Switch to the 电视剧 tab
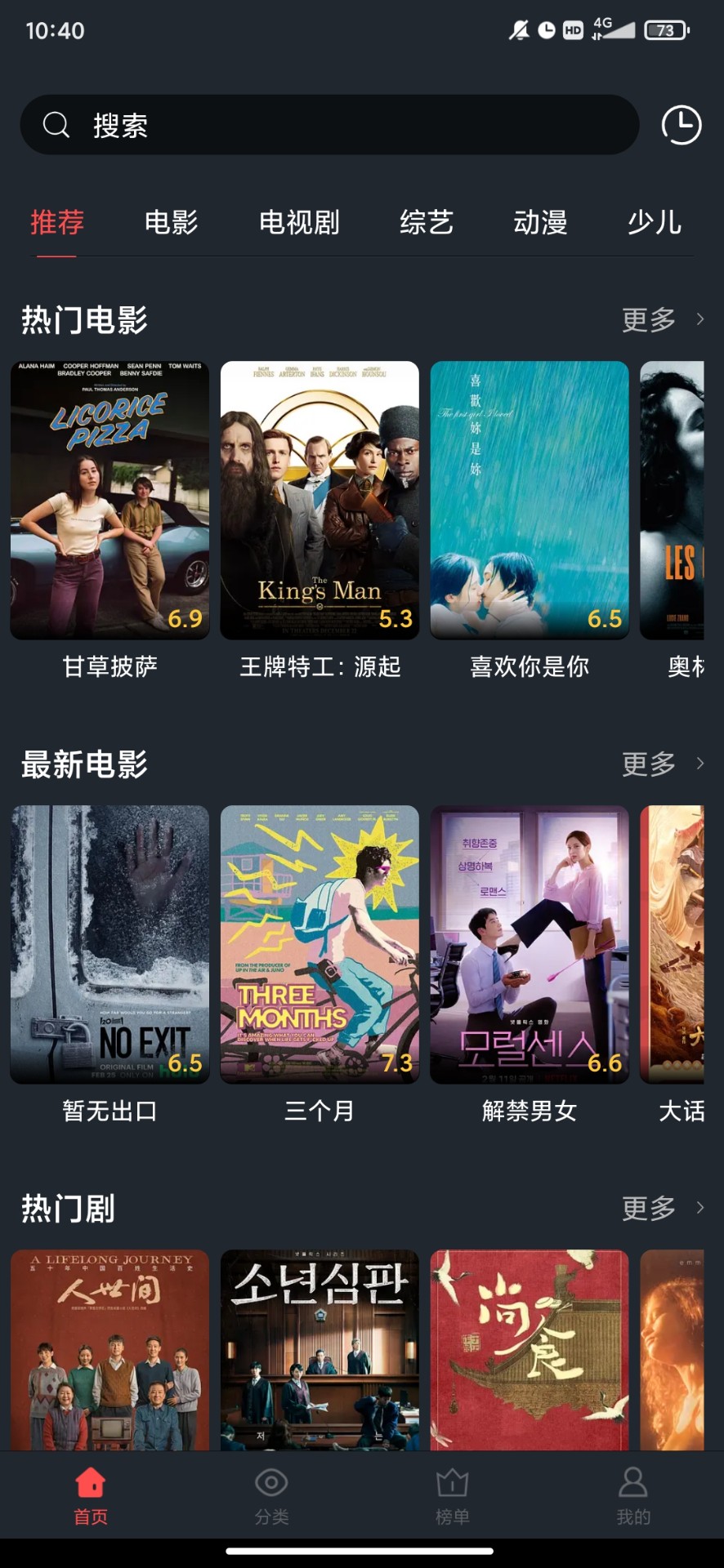Viewport: 724px width, 1568px height. coord(298,222)
